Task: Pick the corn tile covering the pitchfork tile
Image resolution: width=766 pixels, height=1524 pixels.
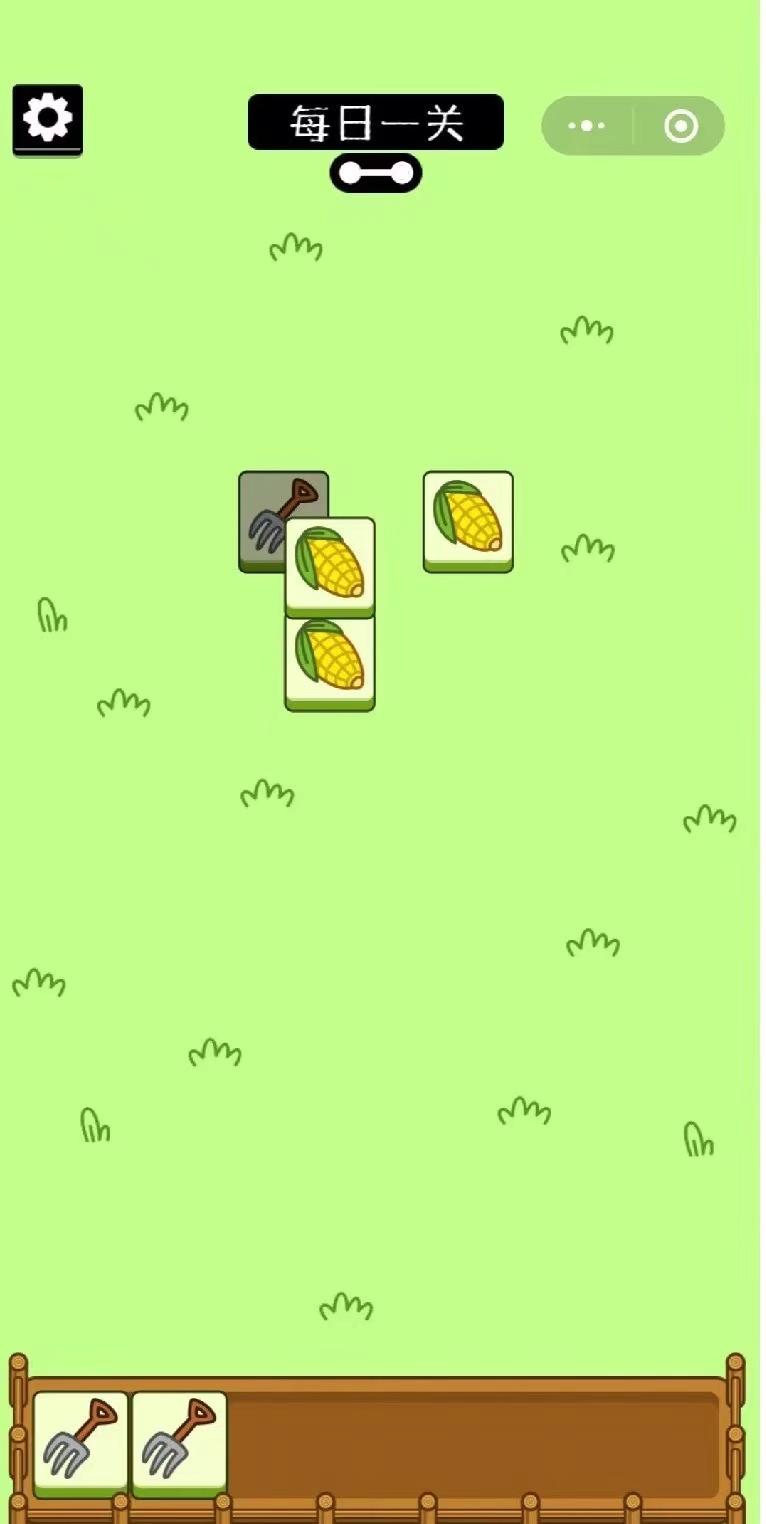Action: click(330, 565)
